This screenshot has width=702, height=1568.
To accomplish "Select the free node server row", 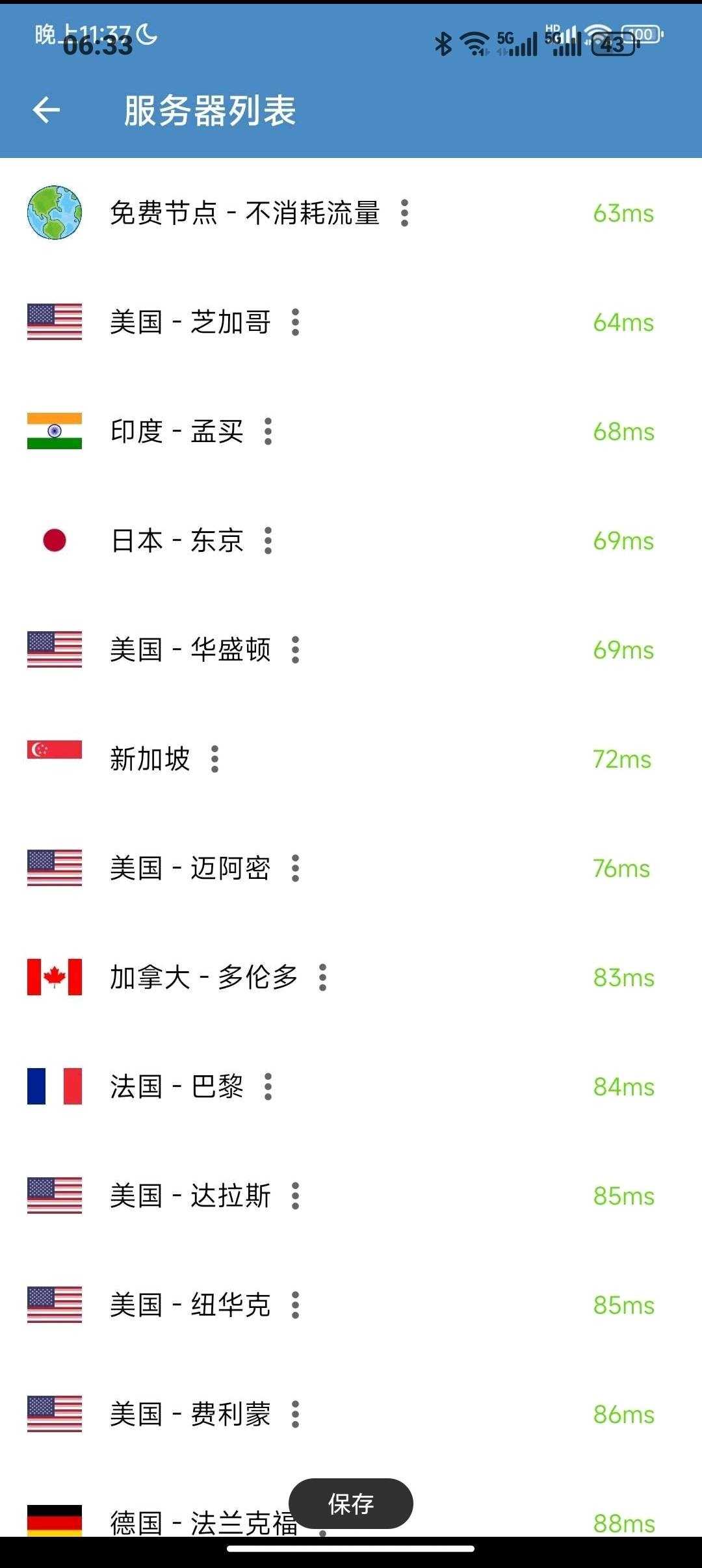I will click(351, 213).
